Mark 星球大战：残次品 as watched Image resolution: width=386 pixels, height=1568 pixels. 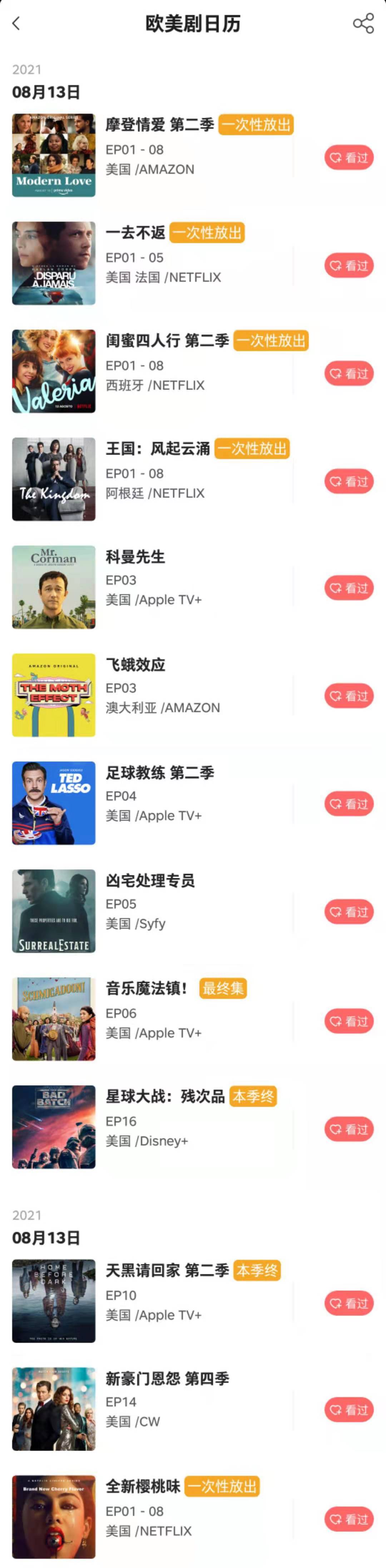point(348,1129)
